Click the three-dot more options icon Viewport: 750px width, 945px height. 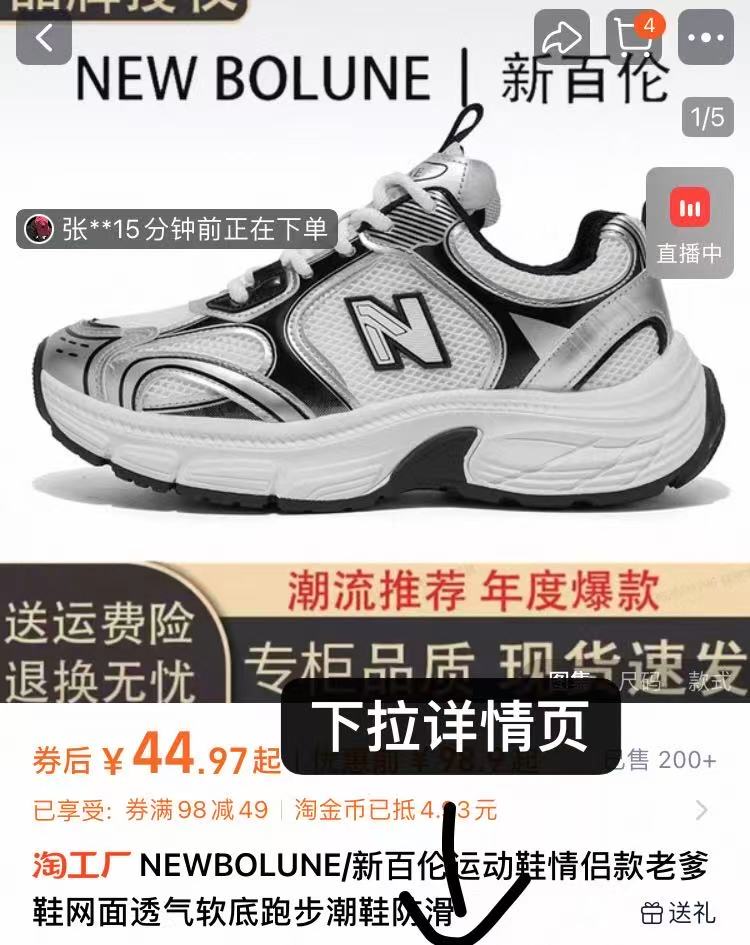[706, 36]
